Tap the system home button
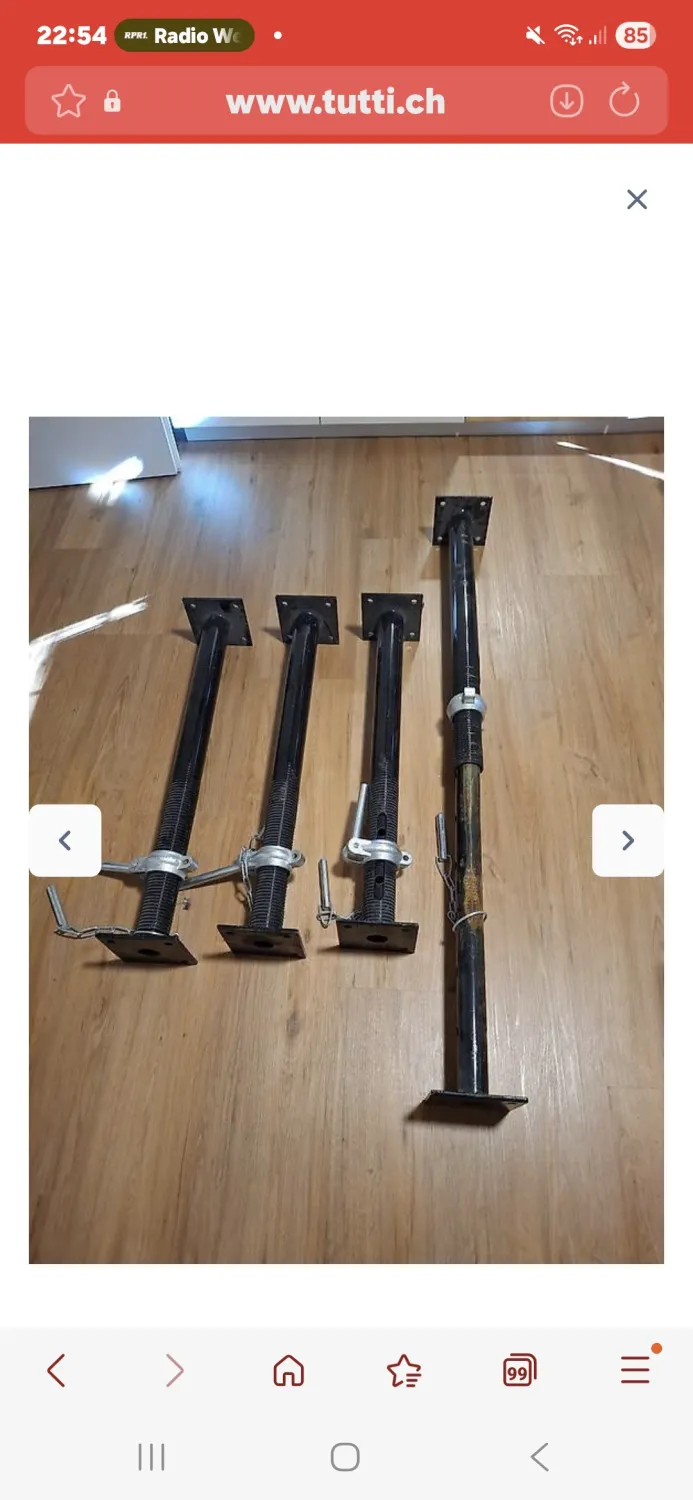Viewport: 693px width, 1500px height. click(345, 1457)
